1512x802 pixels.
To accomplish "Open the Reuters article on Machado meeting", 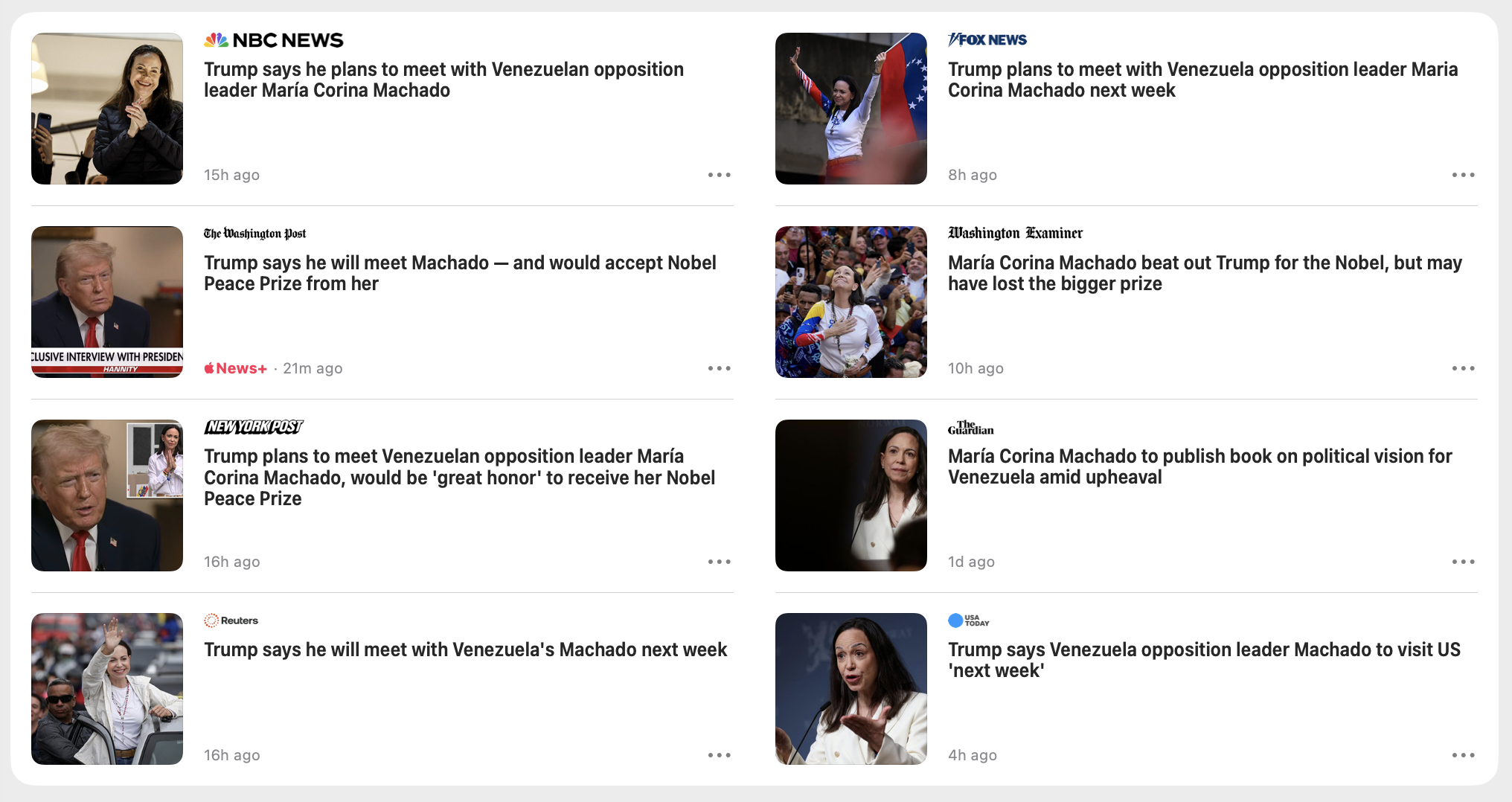I will pyautogui.click(x=465, y=649).
